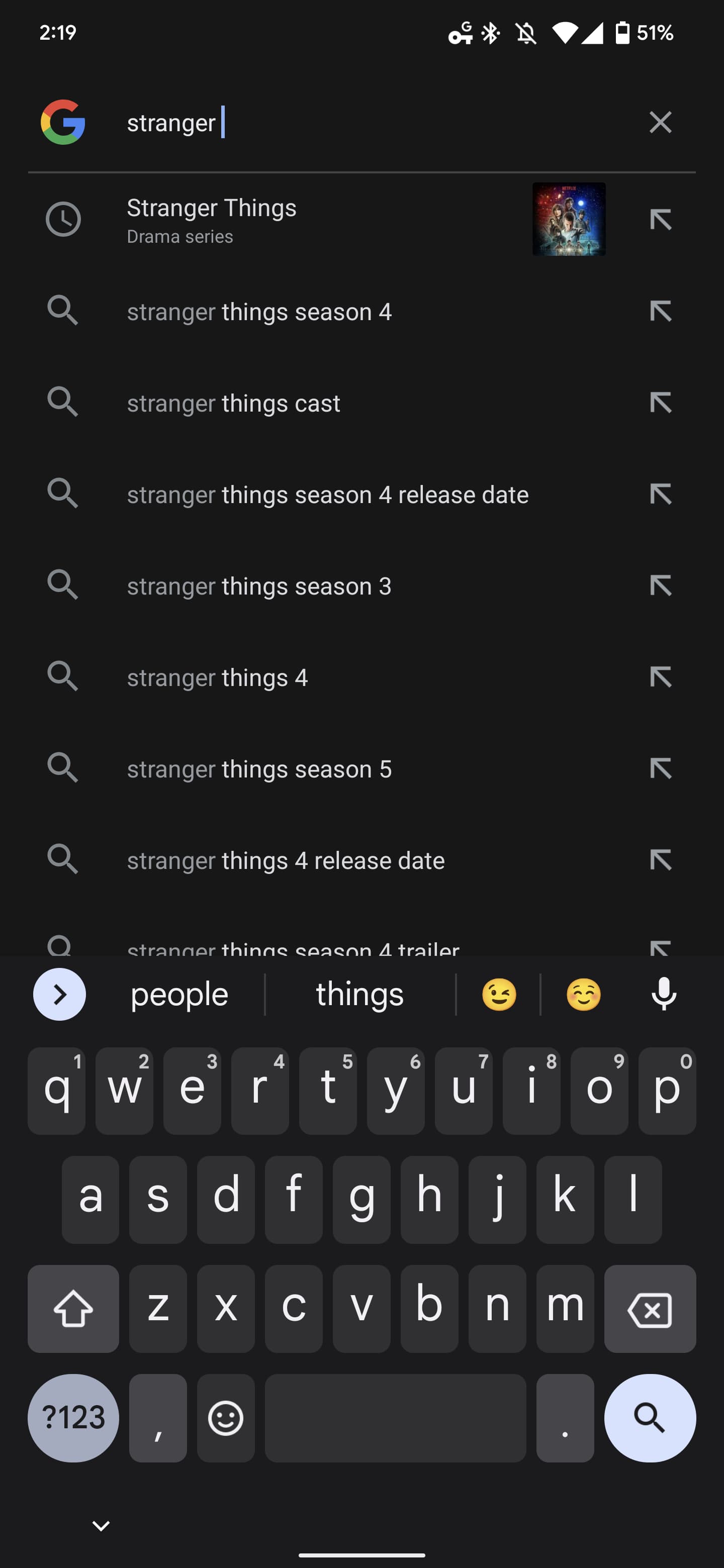Expand the keyboard suggestion strip arrow

pos(59,995)
